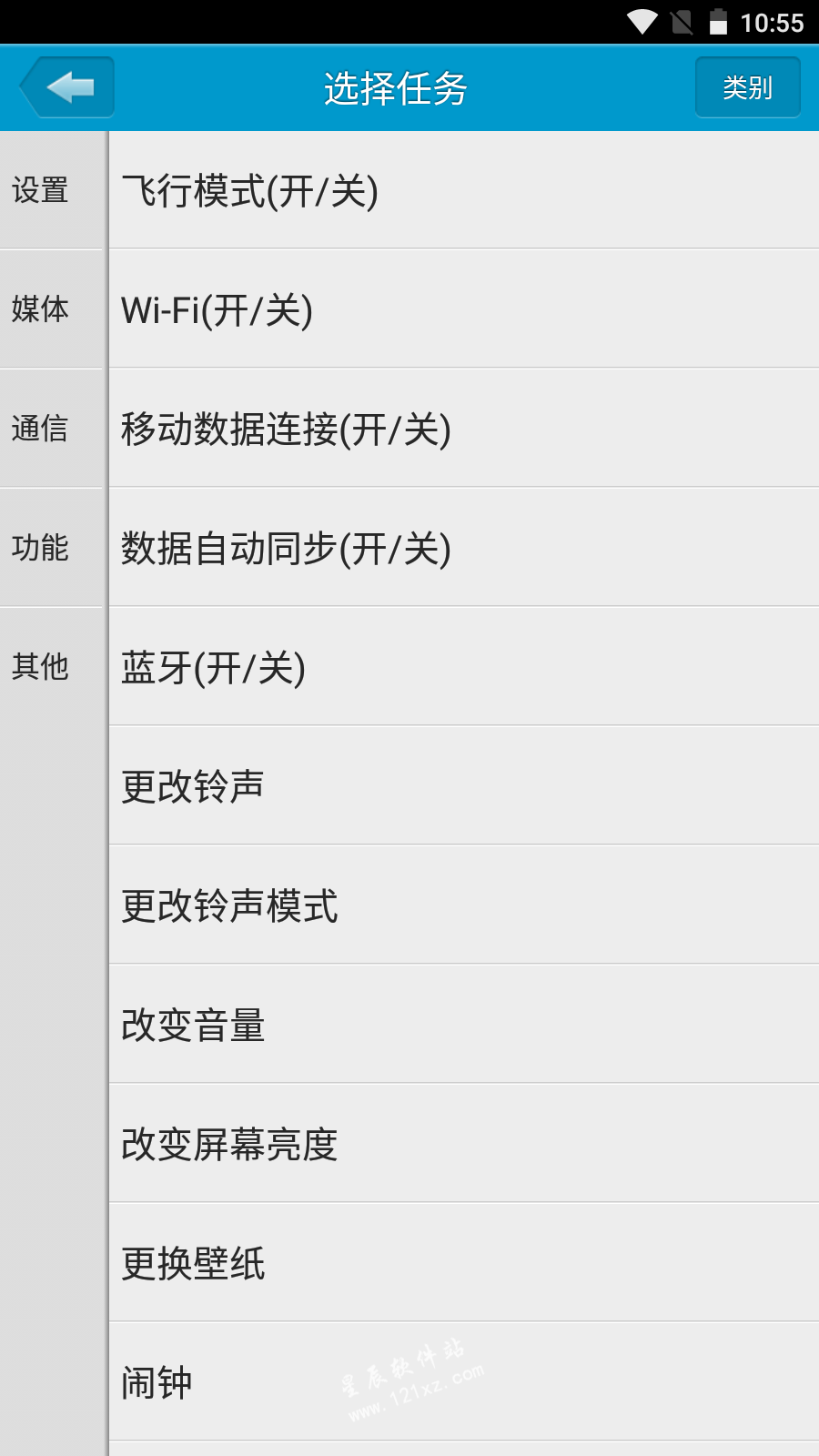This screenshot has width=819, height=1456.
Task: Open the 改变屏幕亮度 task
Action: 463,1145
